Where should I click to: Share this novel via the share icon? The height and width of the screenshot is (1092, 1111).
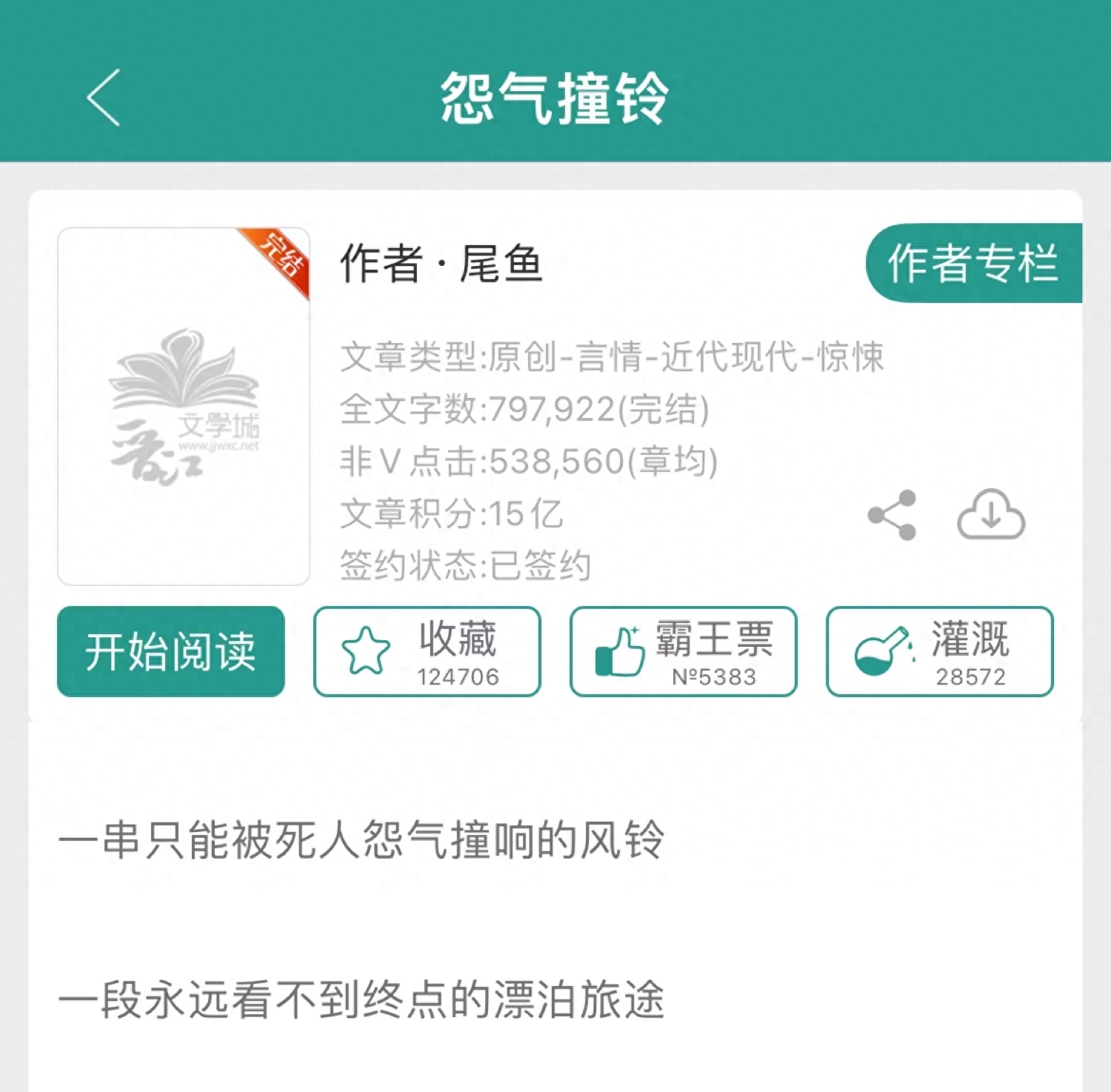[893, 516]
